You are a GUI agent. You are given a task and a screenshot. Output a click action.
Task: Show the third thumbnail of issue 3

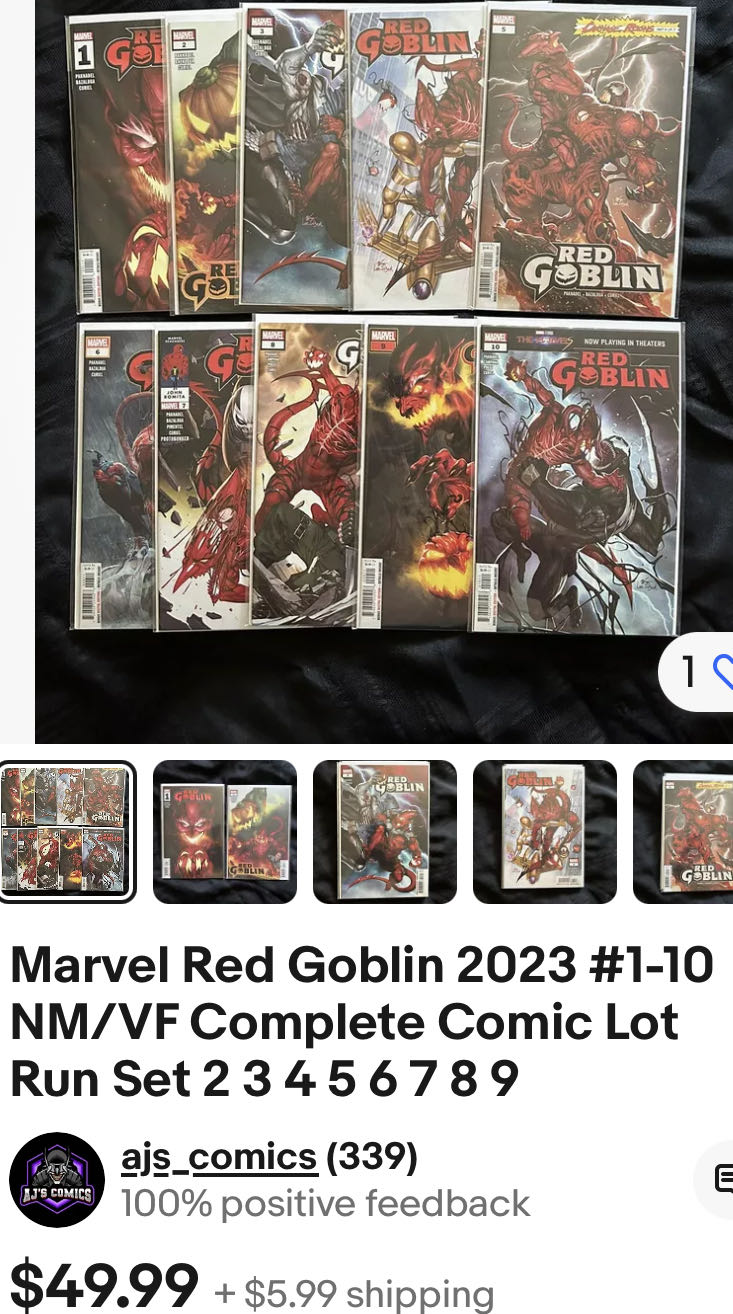[385, 832]
